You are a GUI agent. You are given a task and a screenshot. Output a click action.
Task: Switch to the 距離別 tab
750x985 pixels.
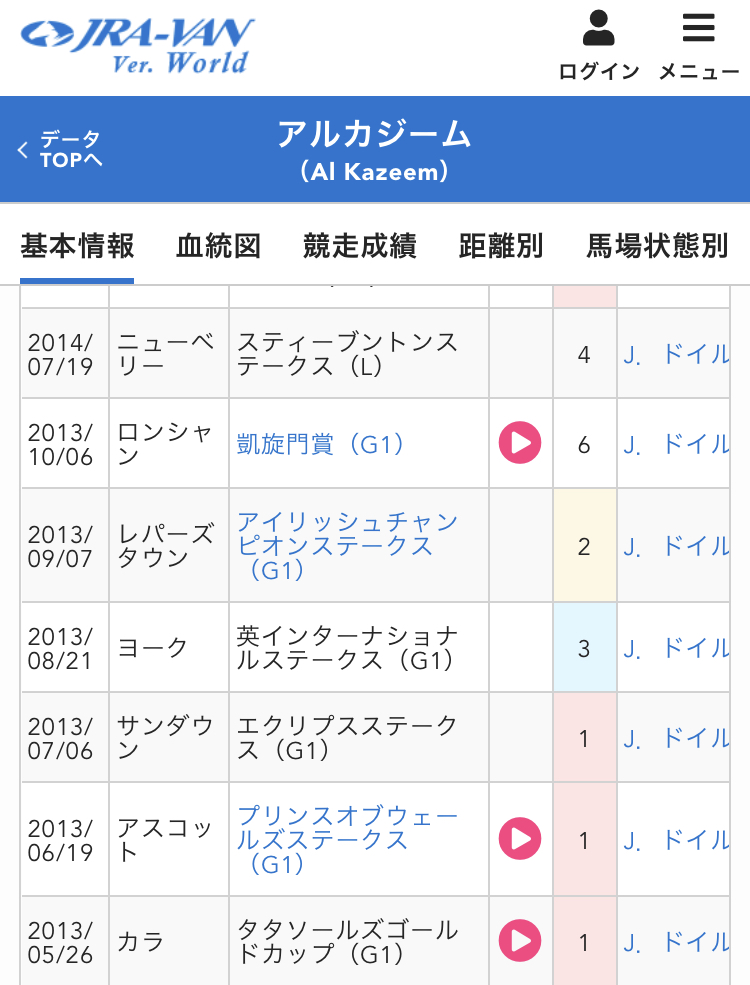pyautogui.click(x=501, y=246)
